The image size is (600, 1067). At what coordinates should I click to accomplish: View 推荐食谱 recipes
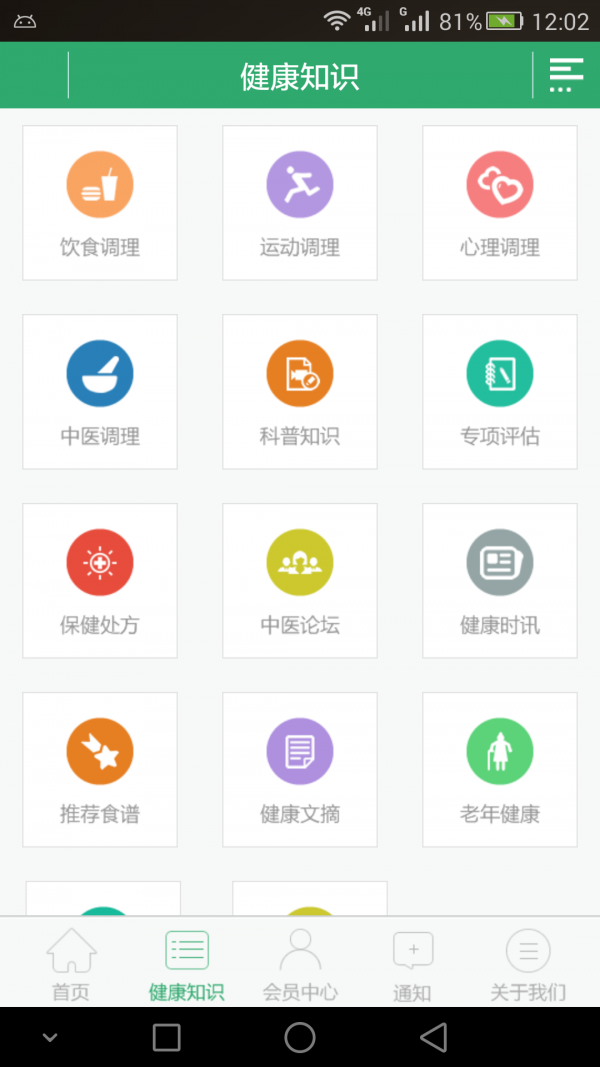tap(100, 770)
